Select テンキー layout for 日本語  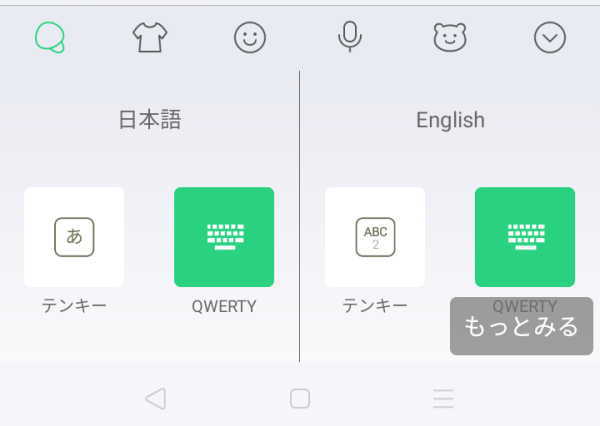(74, 237)
